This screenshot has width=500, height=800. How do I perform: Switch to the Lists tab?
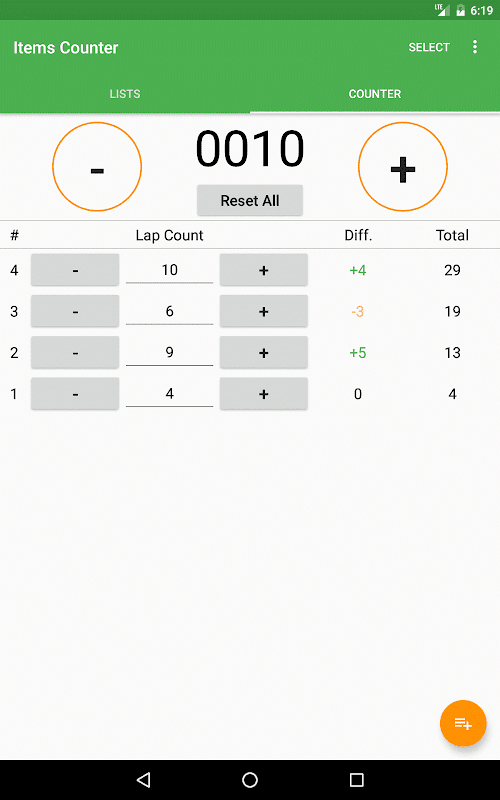(125, 94)
